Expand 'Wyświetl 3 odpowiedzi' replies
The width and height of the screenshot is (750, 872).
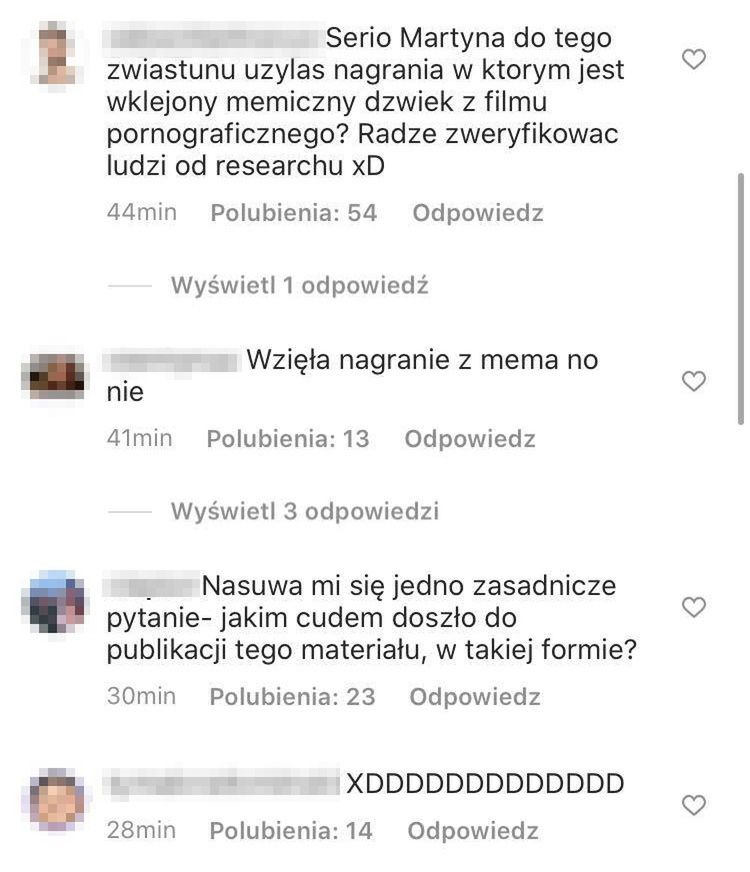[305, 512]
